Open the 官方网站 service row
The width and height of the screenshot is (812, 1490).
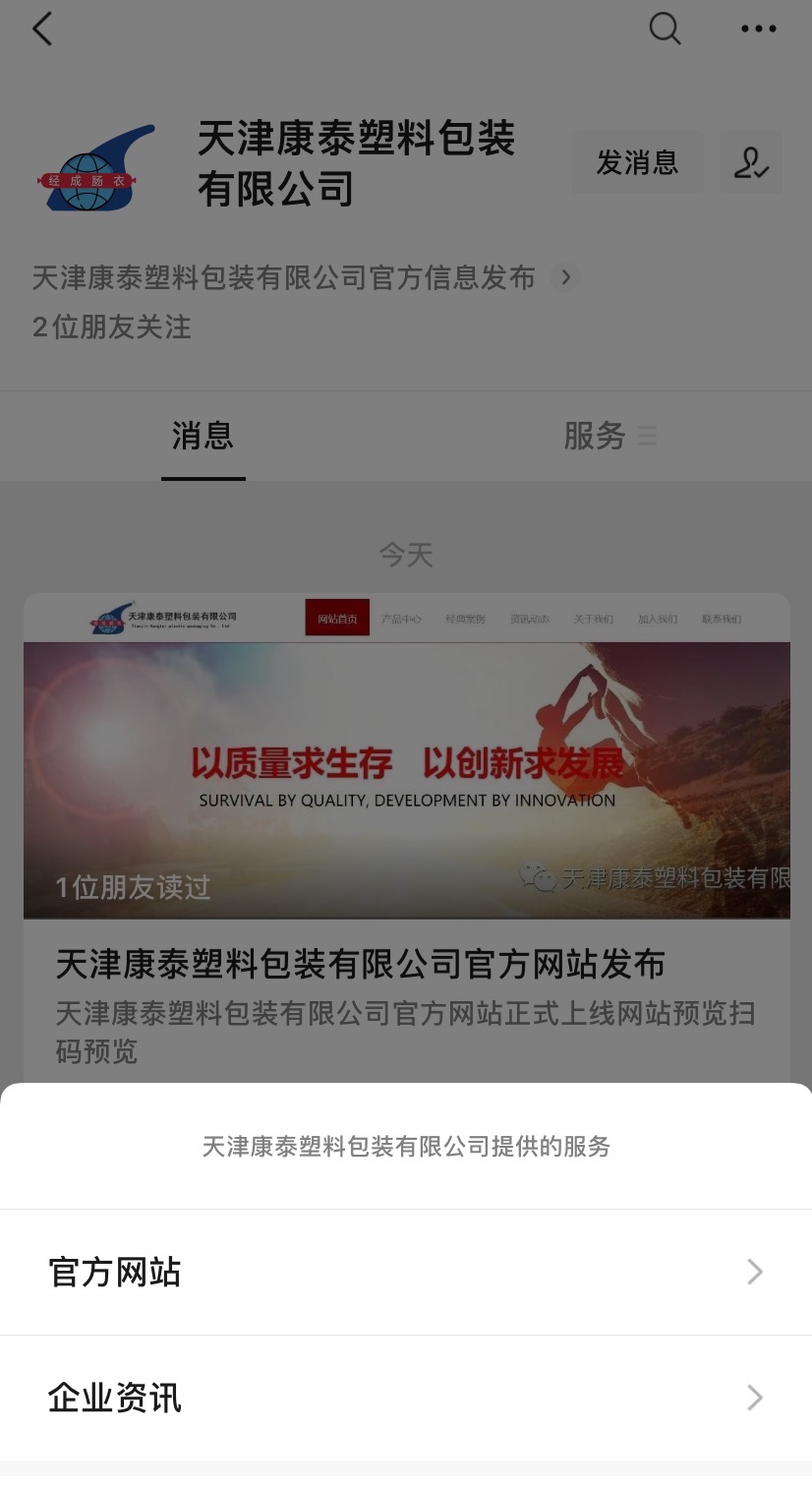click(x=406, y=1272)
